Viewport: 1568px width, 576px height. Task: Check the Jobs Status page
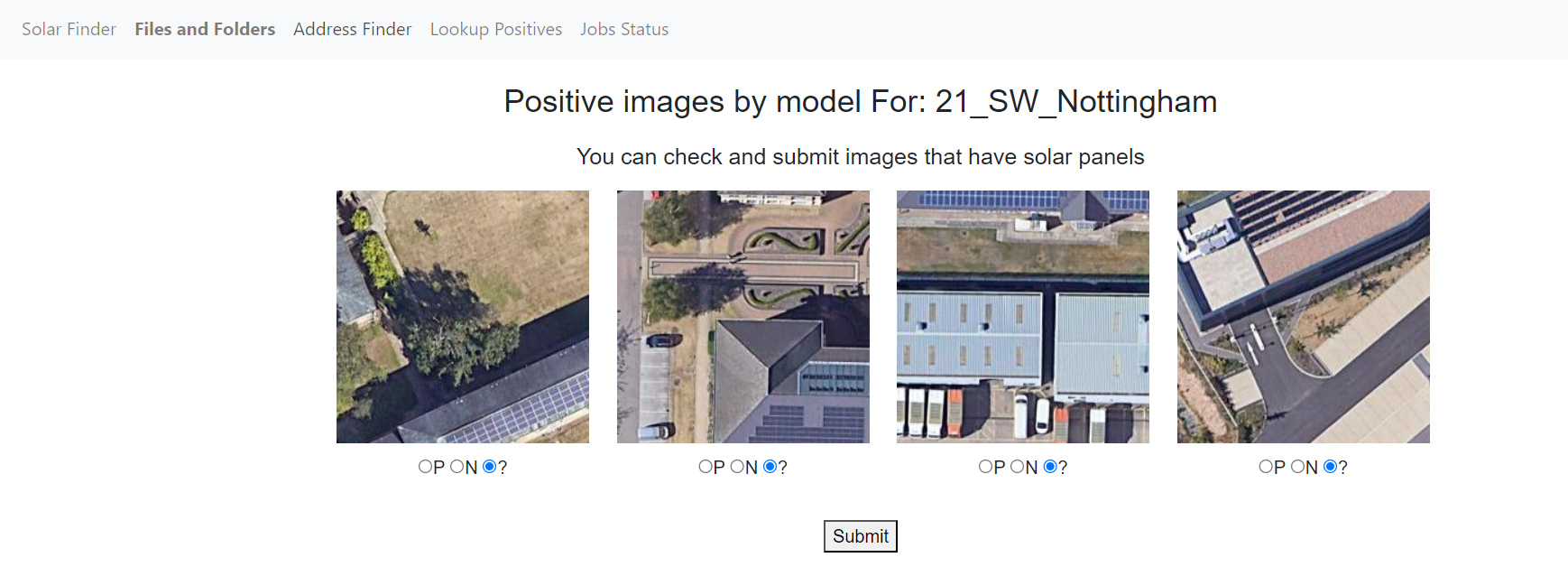coord(624,29)
